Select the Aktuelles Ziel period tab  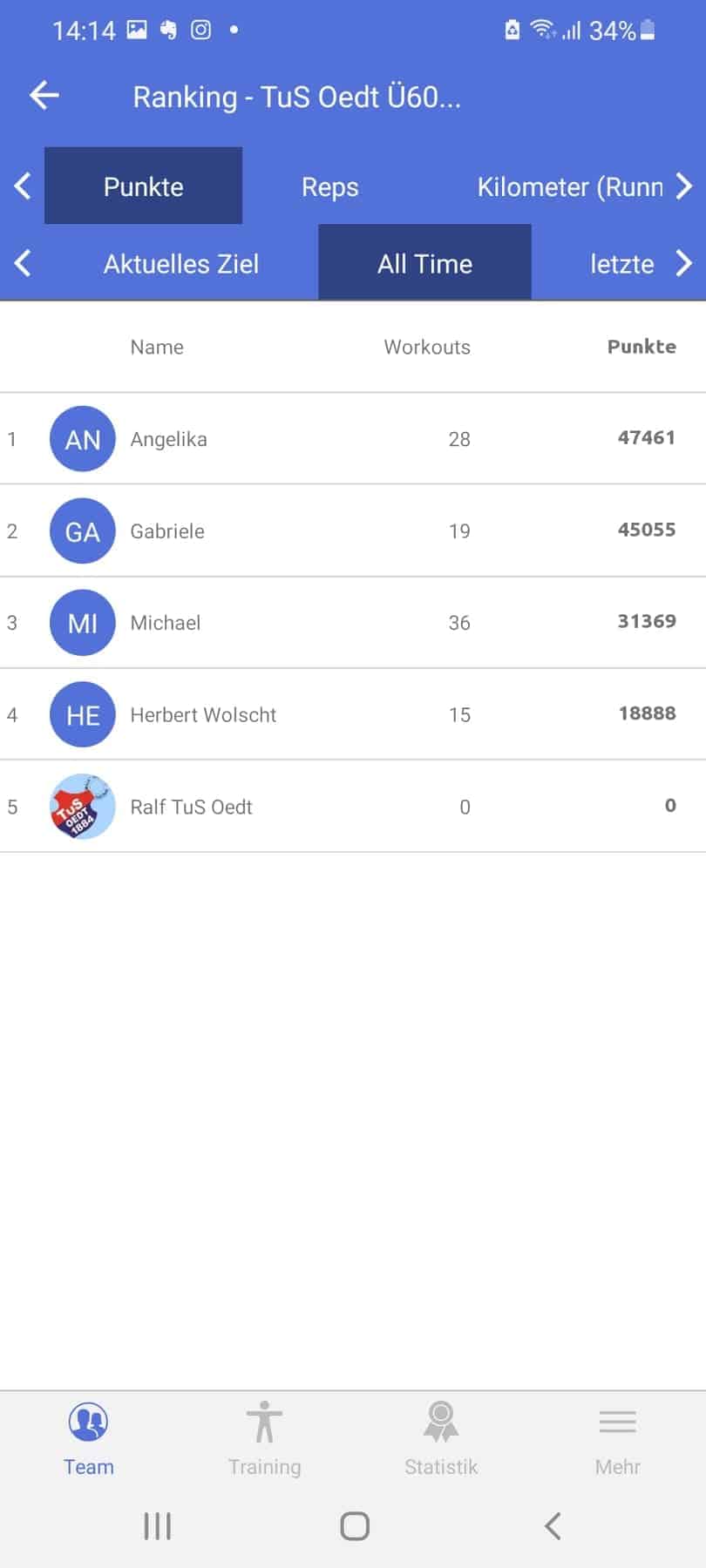pyautogui.click(x=181, y=263)
